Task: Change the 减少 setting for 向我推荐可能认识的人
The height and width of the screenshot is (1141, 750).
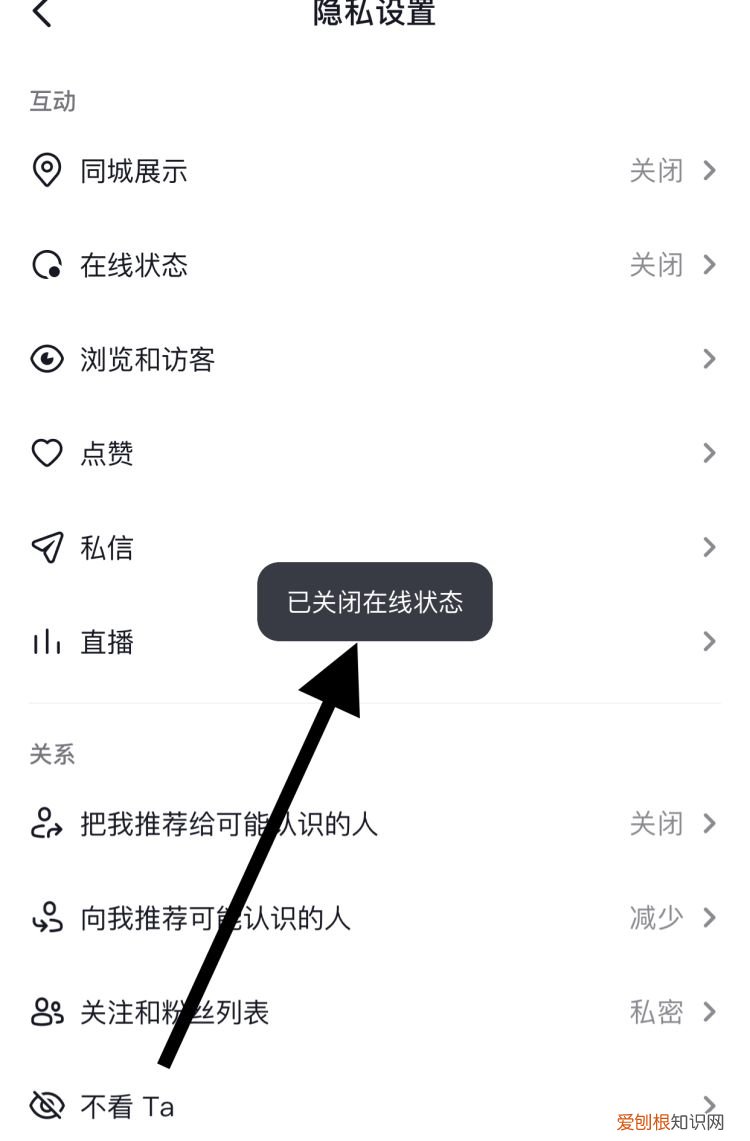Action: point(655,918)
